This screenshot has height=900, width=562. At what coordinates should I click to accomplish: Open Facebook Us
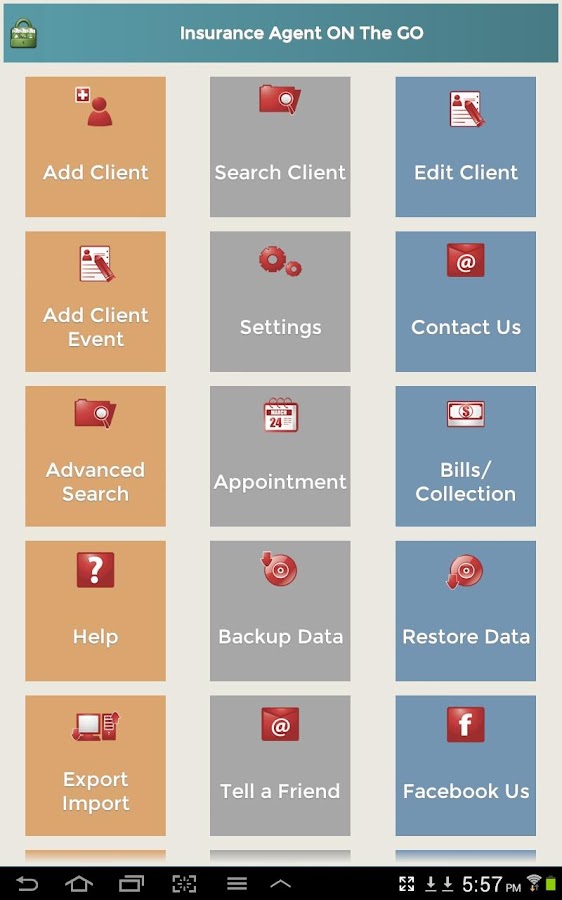click(x=466, y=766)
